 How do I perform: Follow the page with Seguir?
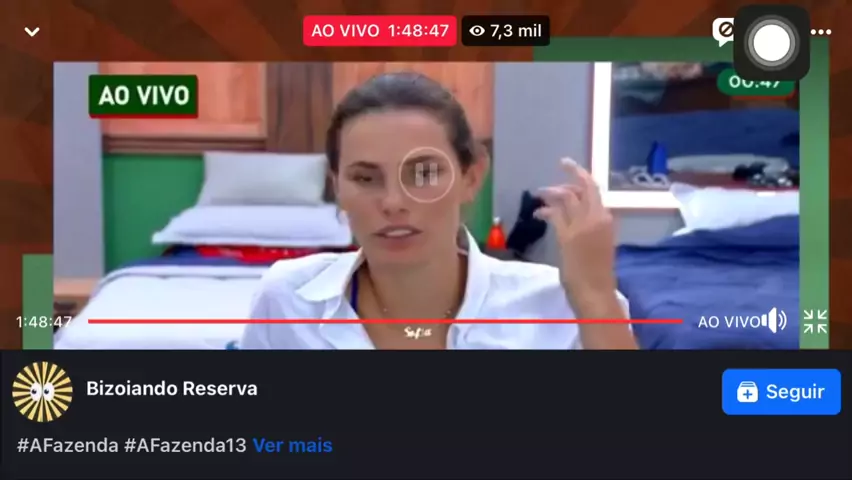781,392
